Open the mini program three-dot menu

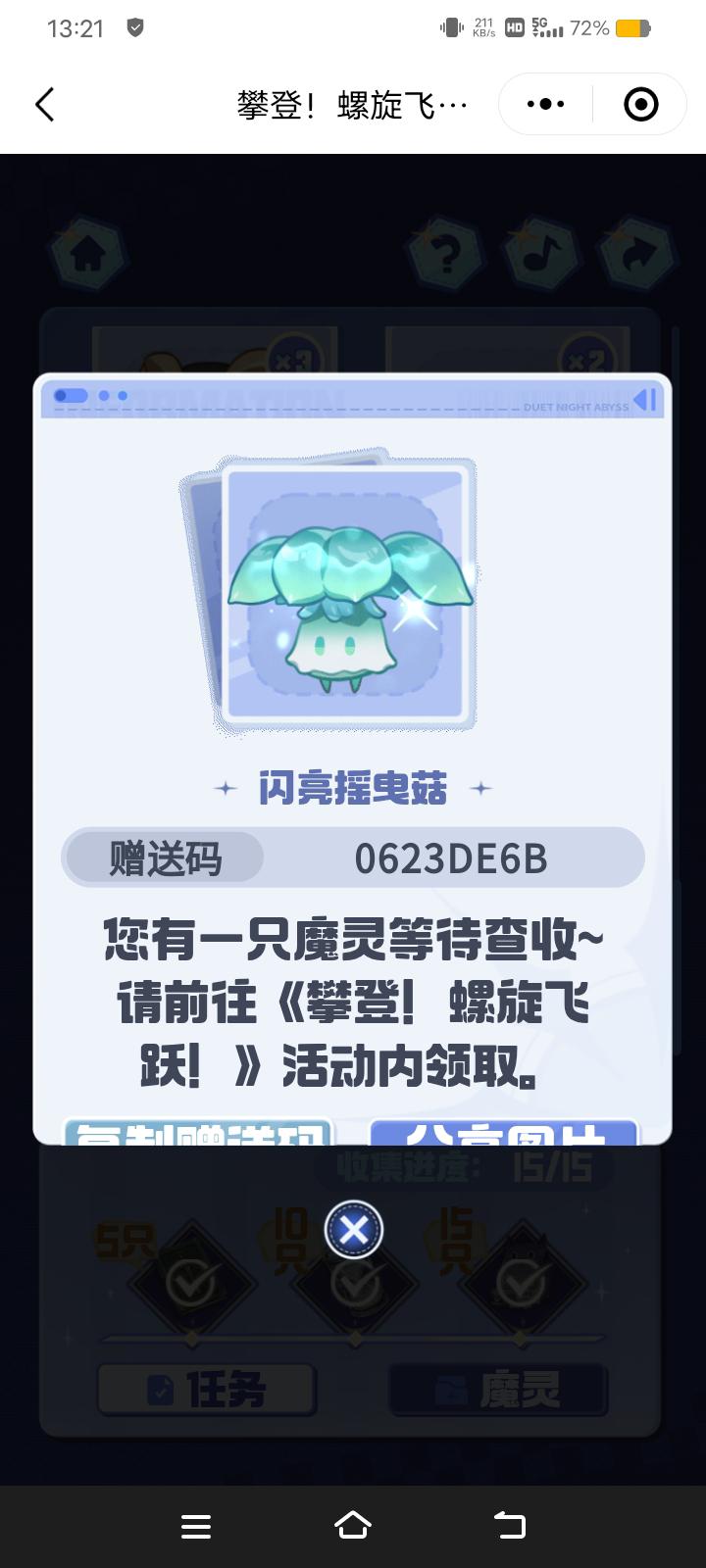[545, 104]
